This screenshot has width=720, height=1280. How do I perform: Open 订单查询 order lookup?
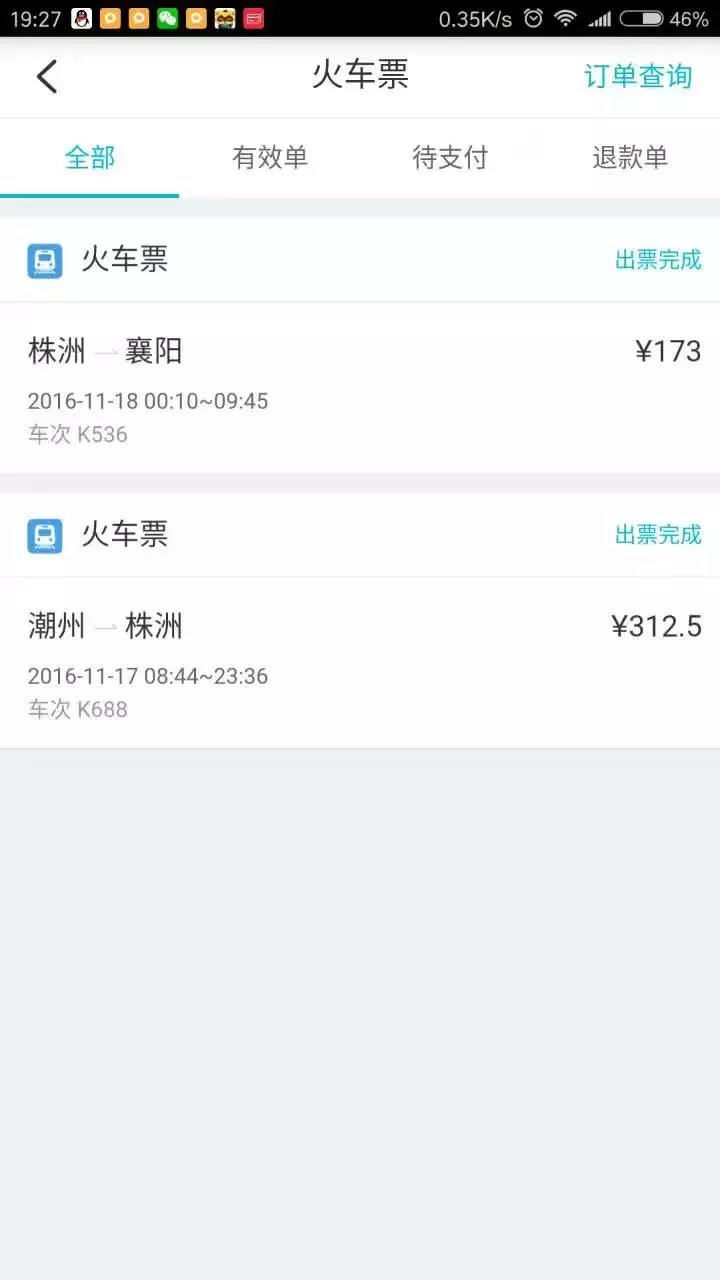coord(637,76)
